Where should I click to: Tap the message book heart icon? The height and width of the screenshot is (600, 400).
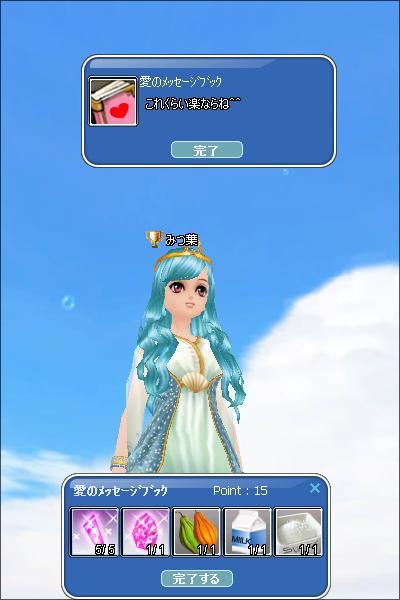pos(113,101)
